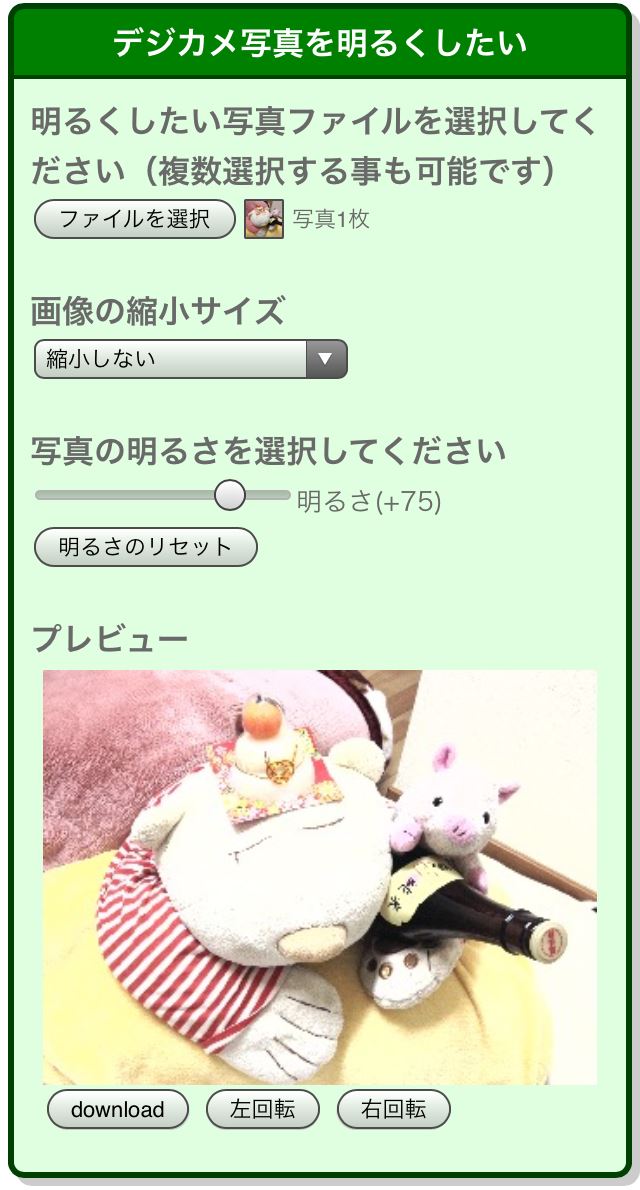Rotate the photo right with 右回転
The width and height of the screenshot is (640, 1190).
pyautogui.click(x=394, y=1109)
